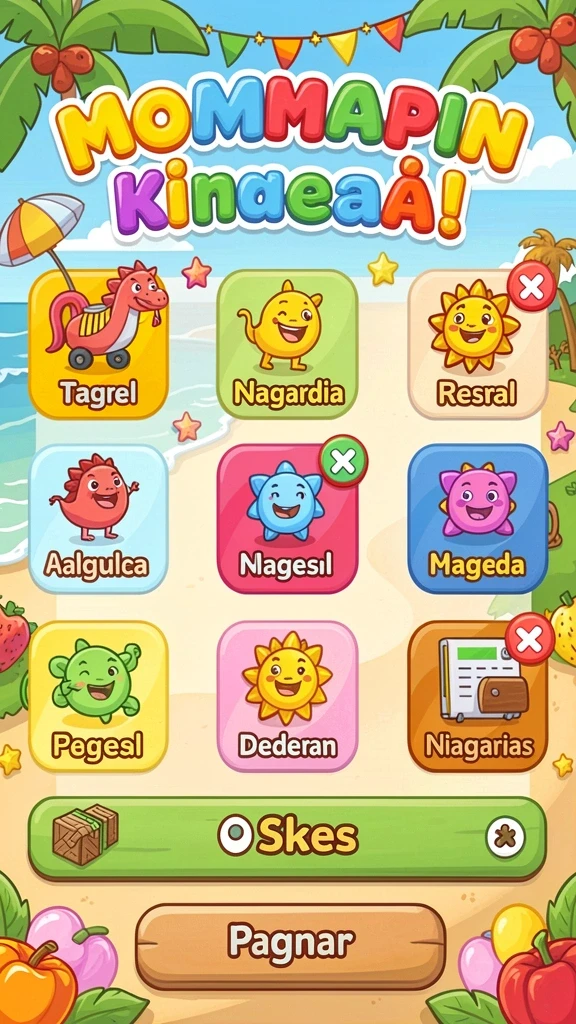Dismiss Niagarias using its red X
Viewport: 576px width, 1024px height.
(x=530, y=639)
